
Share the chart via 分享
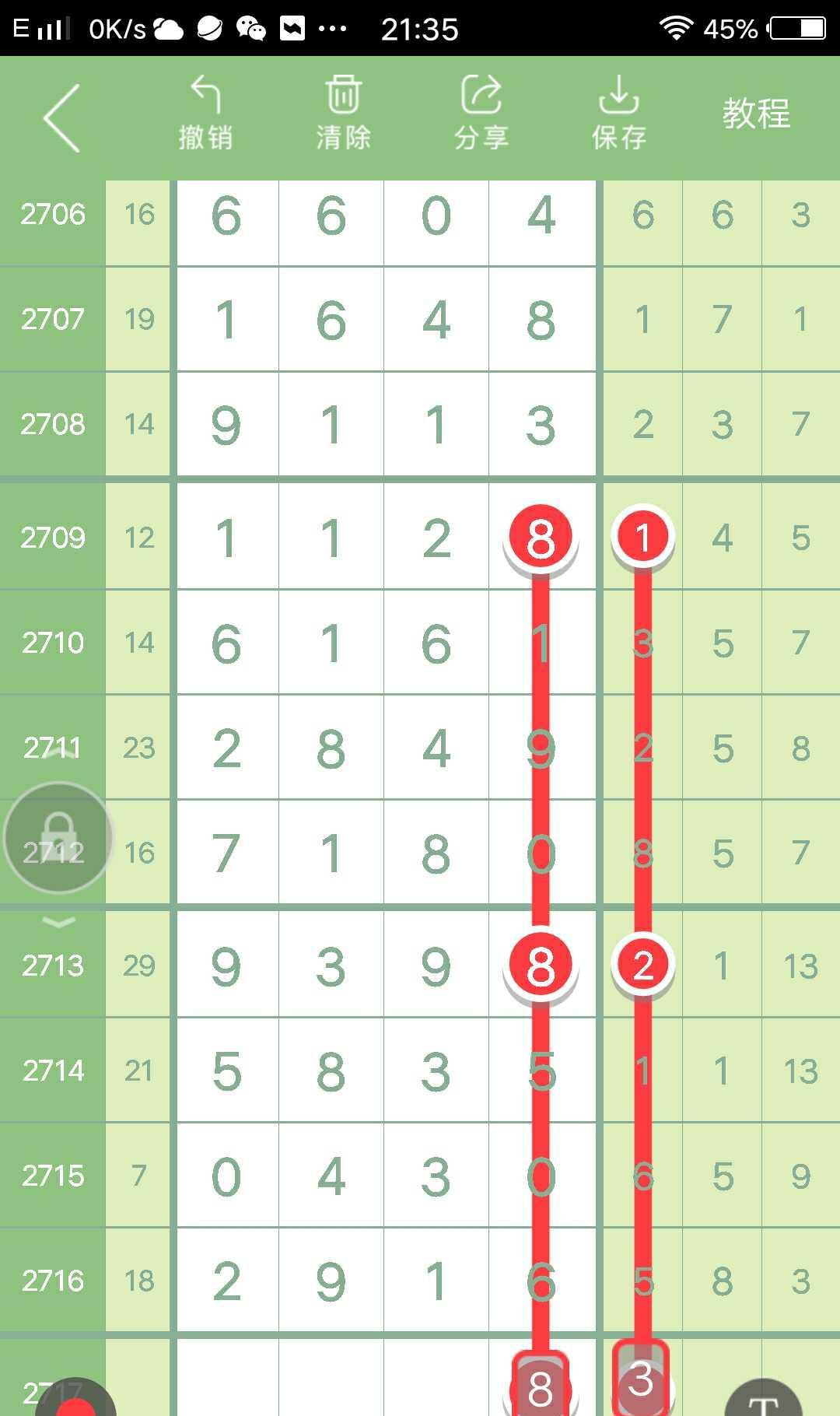[481, 113]
